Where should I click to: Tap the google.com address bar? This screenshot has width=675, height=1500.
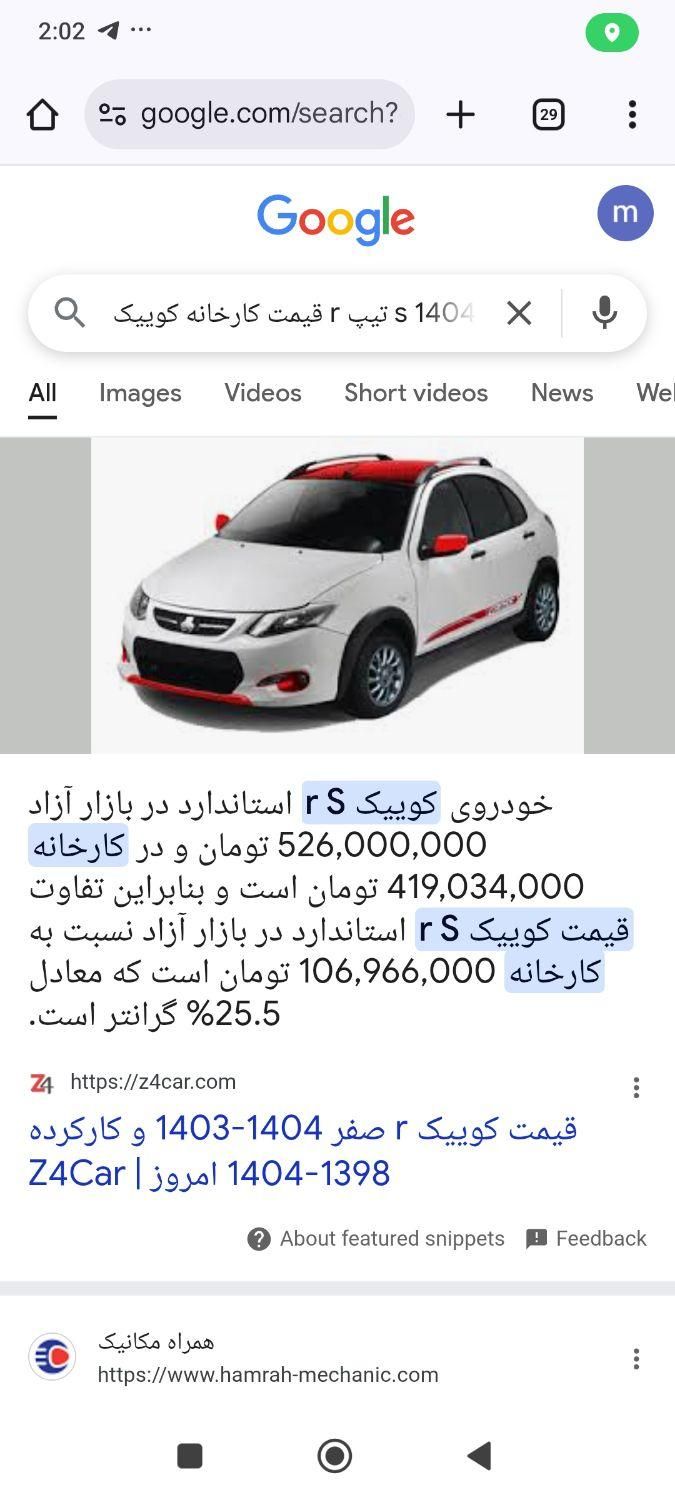pyautogui.click(x=250, y=114)
